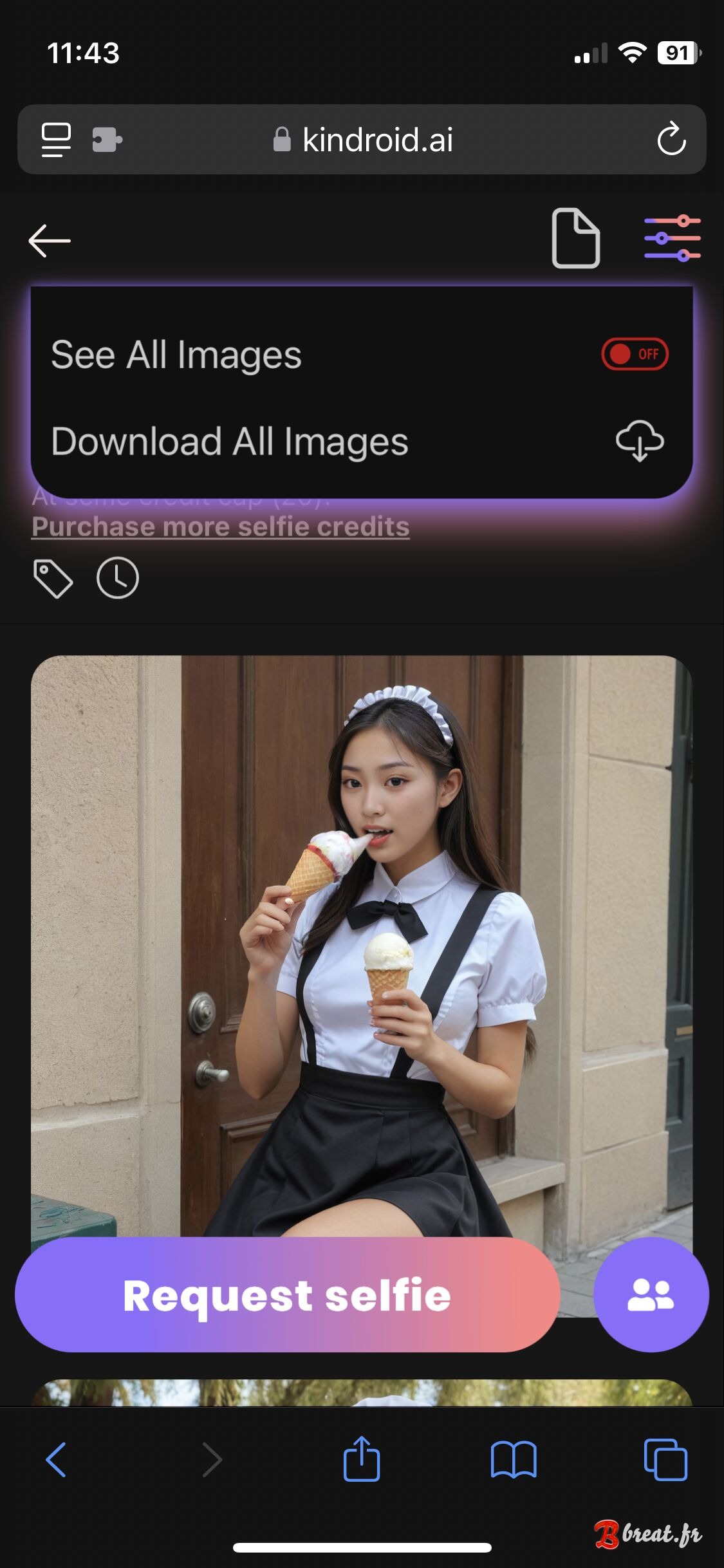
Task: Tap the cloud download icon next to Download All Images
Action: point(638,442)
